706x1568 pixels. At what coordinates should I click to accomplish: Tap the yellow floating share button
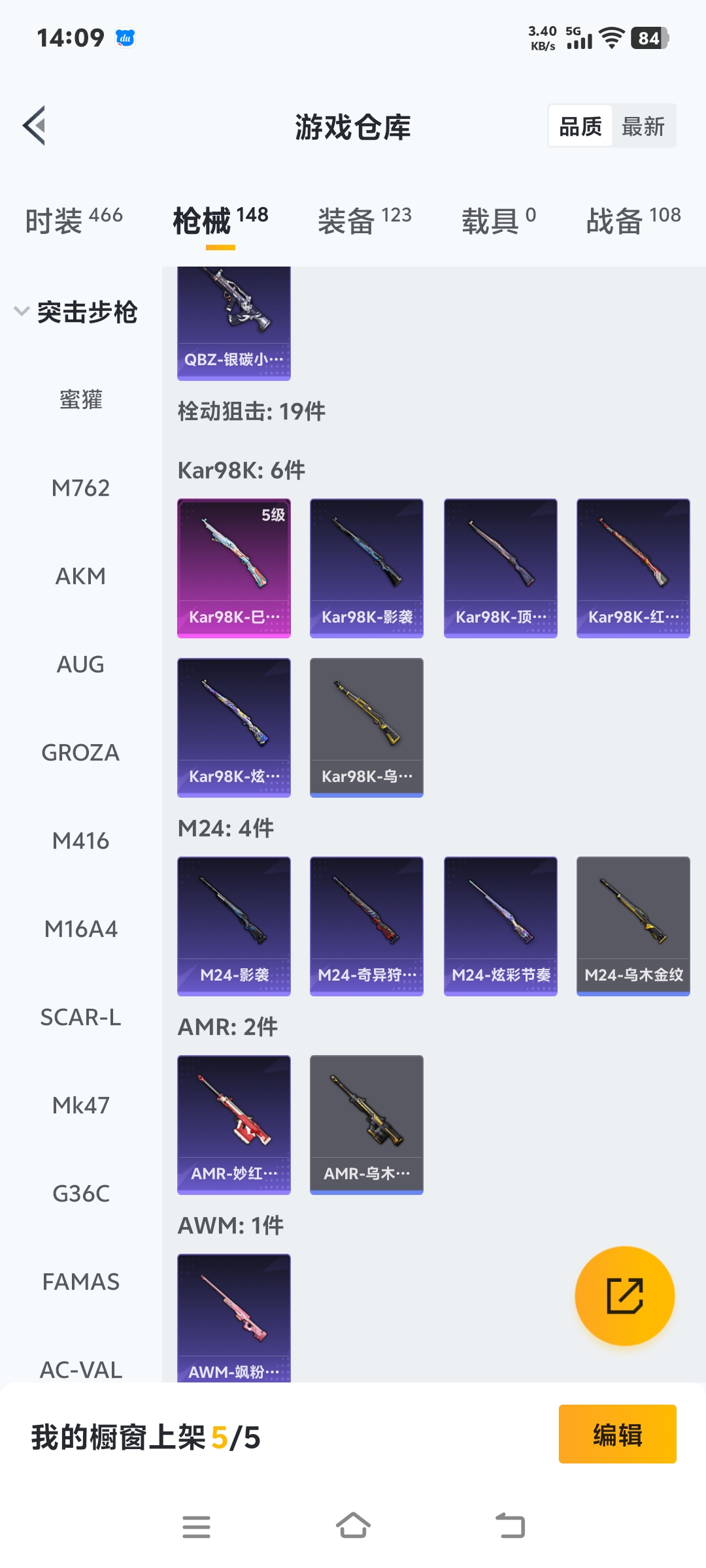click(x=625, y=1296)
